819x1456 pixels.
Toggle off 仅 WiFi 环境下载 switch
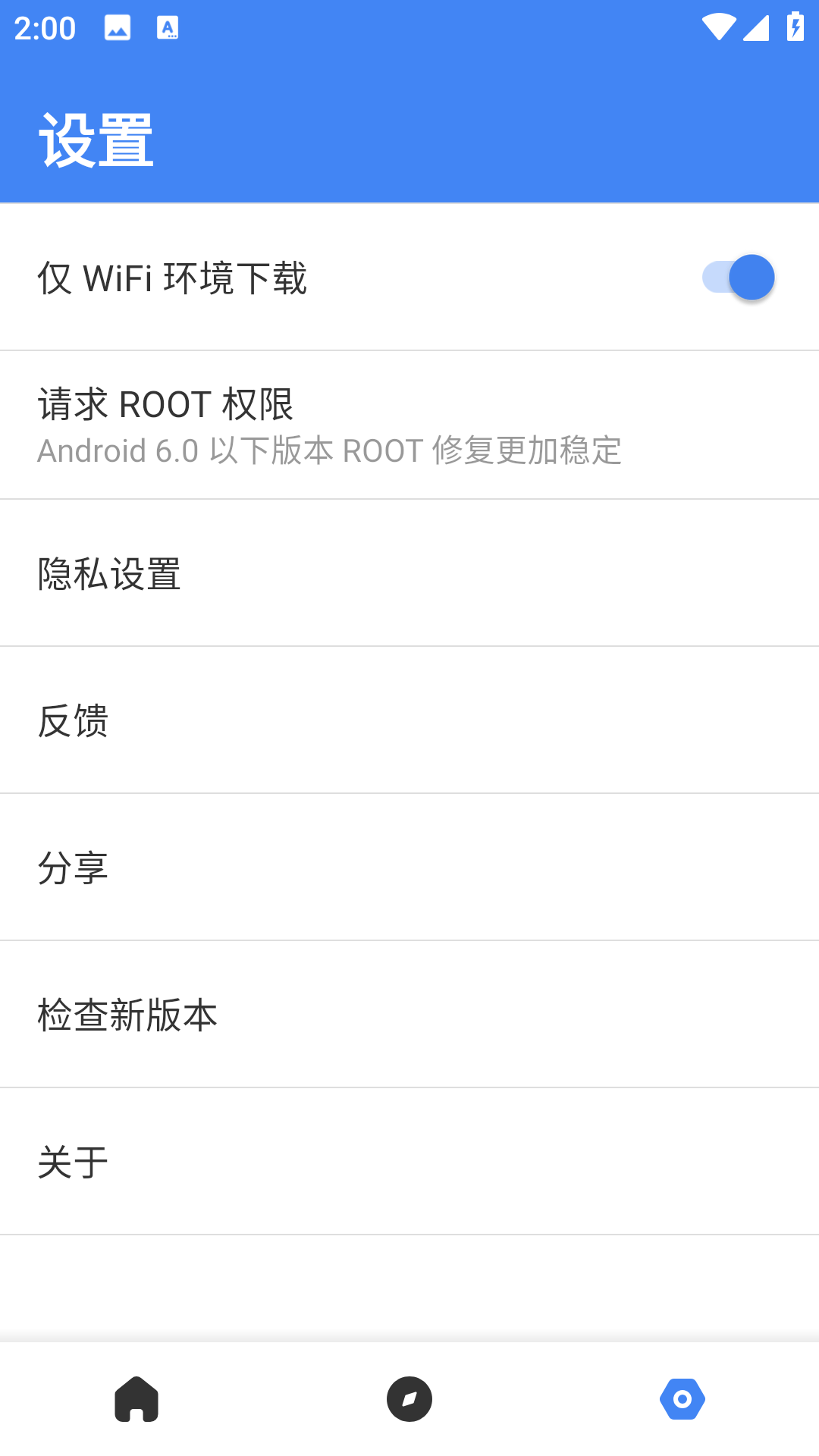point(737,278)
